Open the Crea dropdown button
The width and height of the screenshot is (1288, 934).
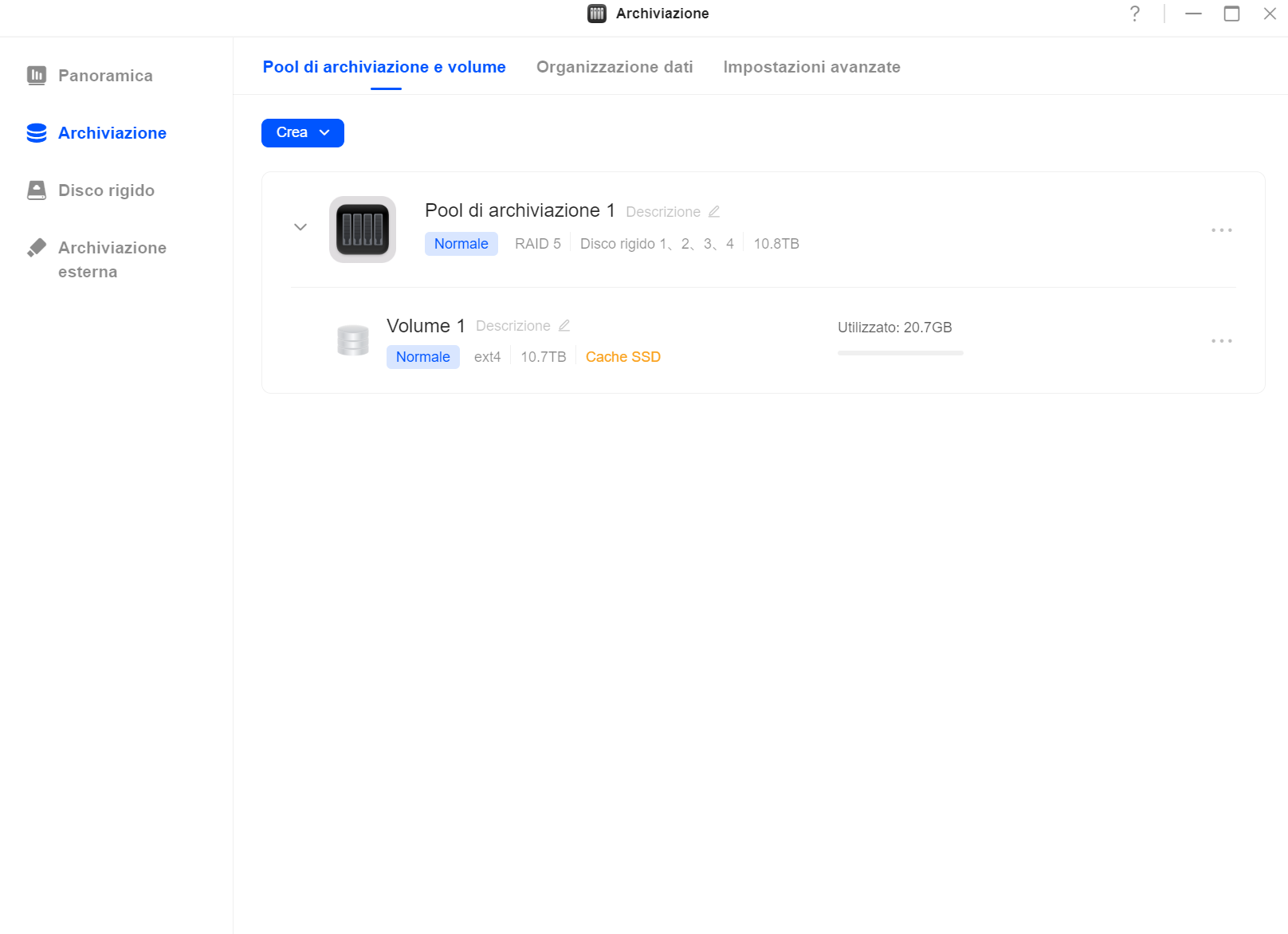[303, 133]
